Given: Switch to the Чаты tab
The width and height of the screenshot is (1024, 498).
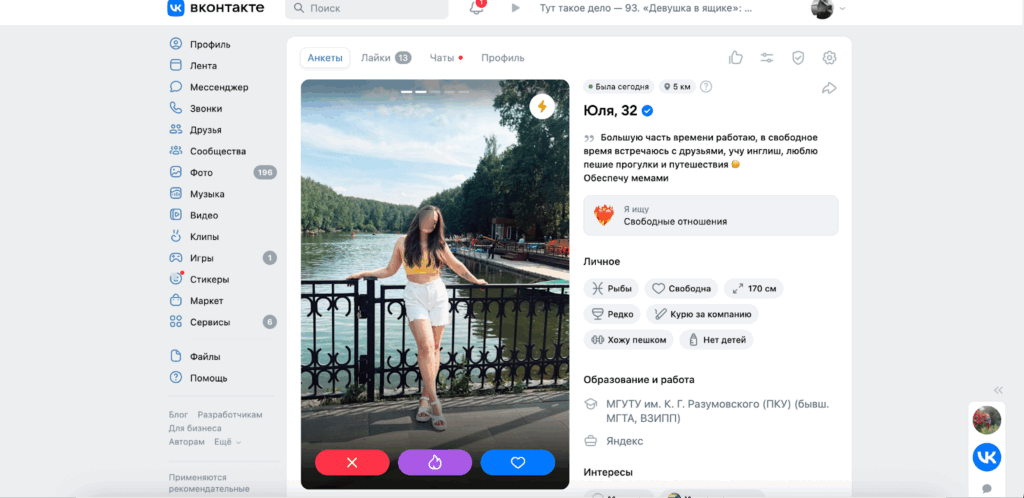Looking at the screenshot, I should click(445, 58).
